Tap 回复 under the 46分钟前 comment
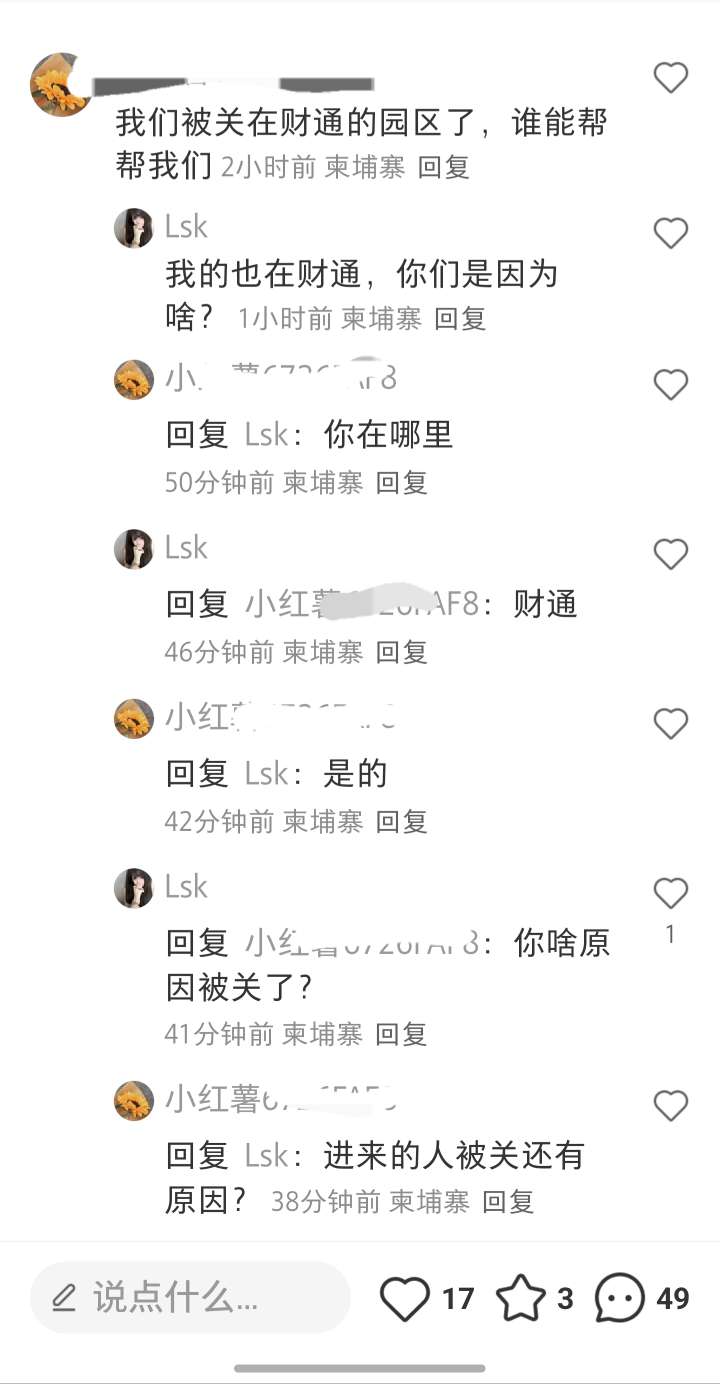The height and width of the screenshot is (1384, 720). [401, 653]
